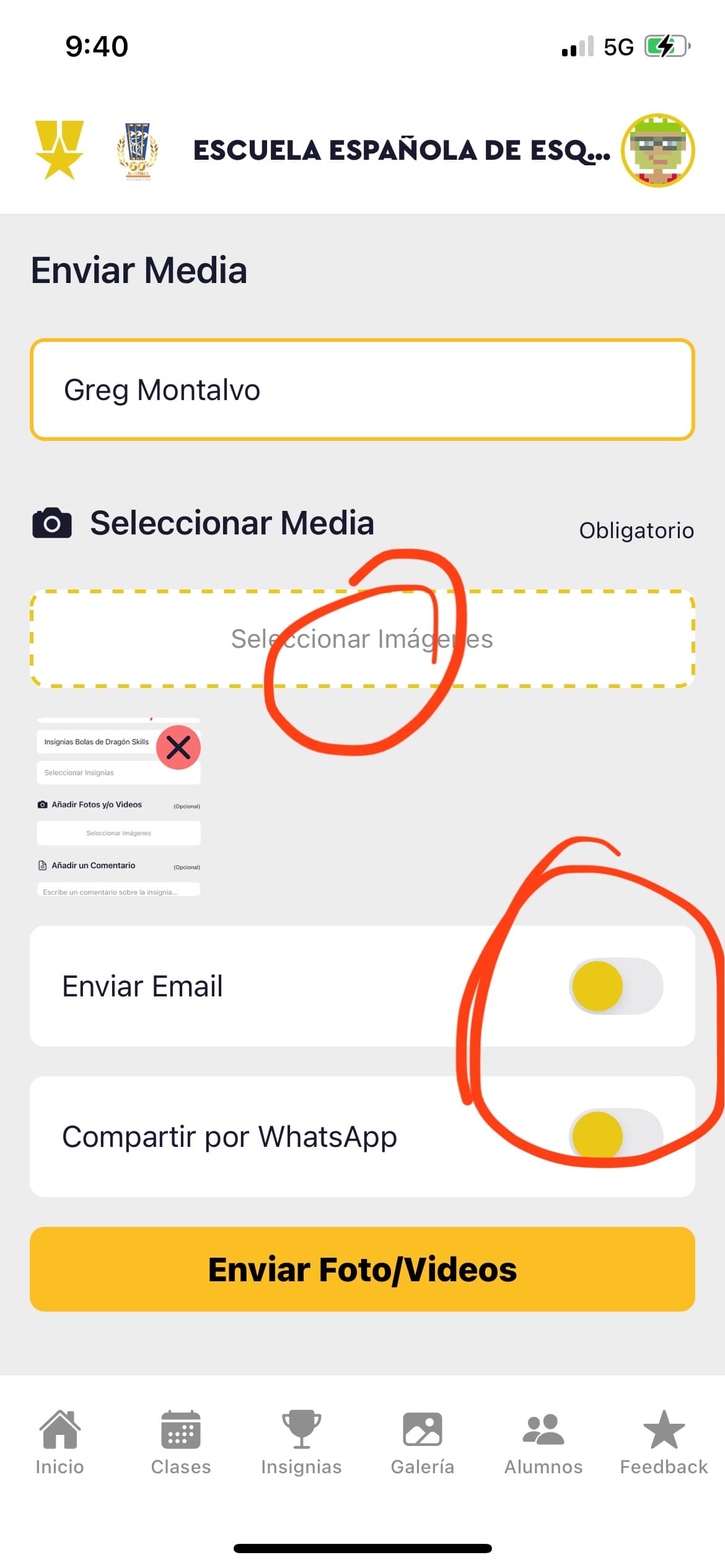Screen dimensions: 725x1568
Task: Open the Insignias tab
Action: 301,1443
